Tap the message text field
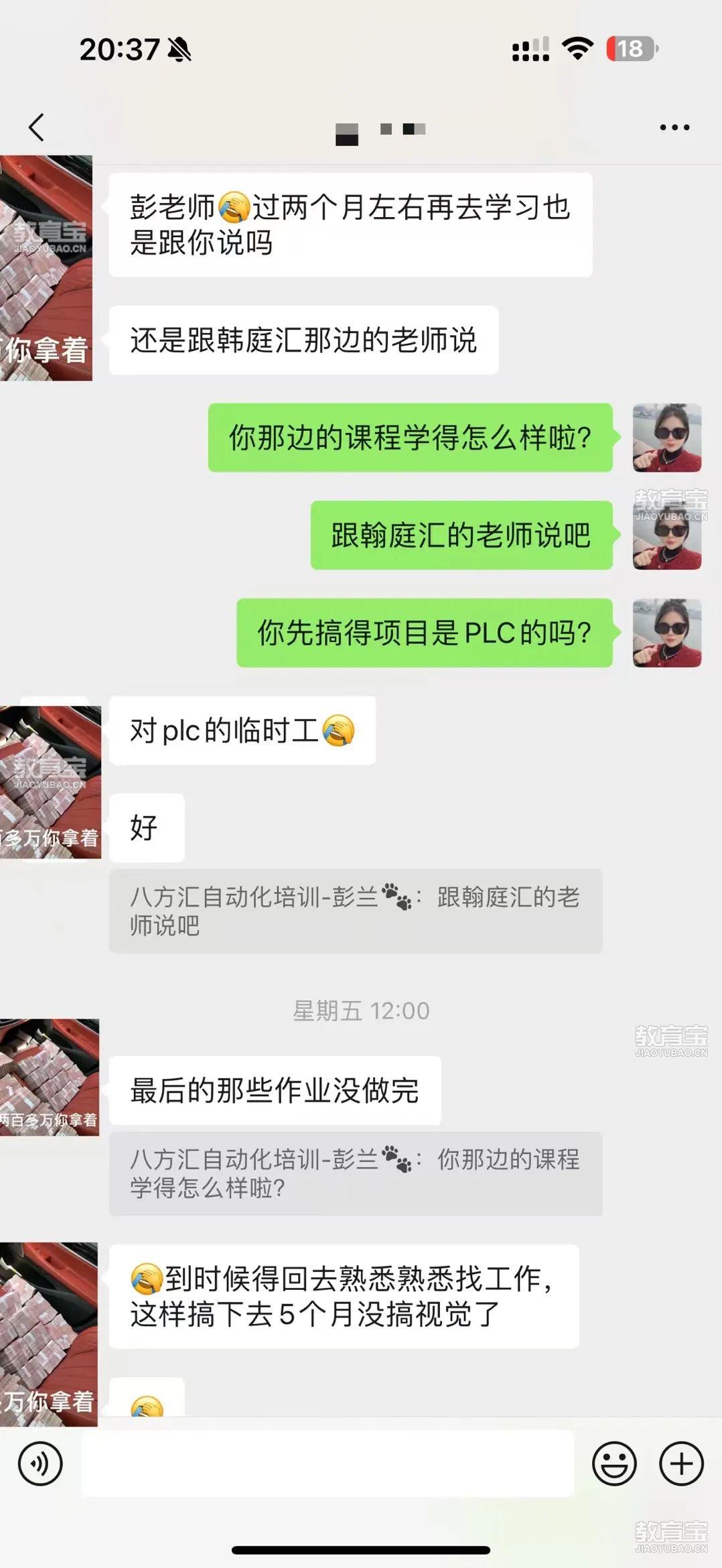 pos(328,1463)
